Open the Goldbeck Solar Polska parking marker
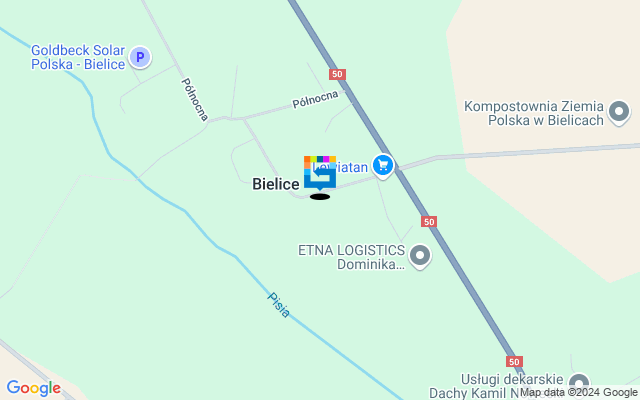 (141, 58)
